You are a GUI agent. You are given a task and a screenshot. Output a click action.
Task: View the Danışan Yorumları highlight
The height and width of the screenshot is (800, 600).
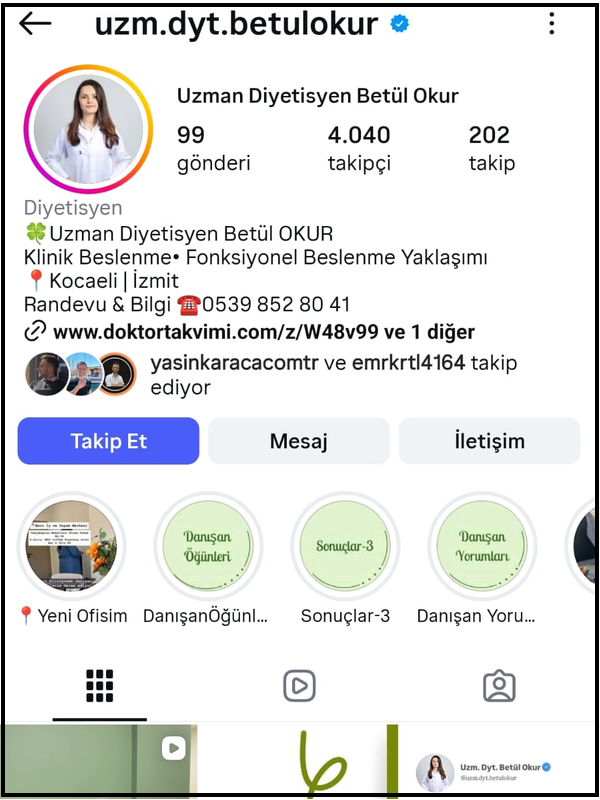(482, 546)
